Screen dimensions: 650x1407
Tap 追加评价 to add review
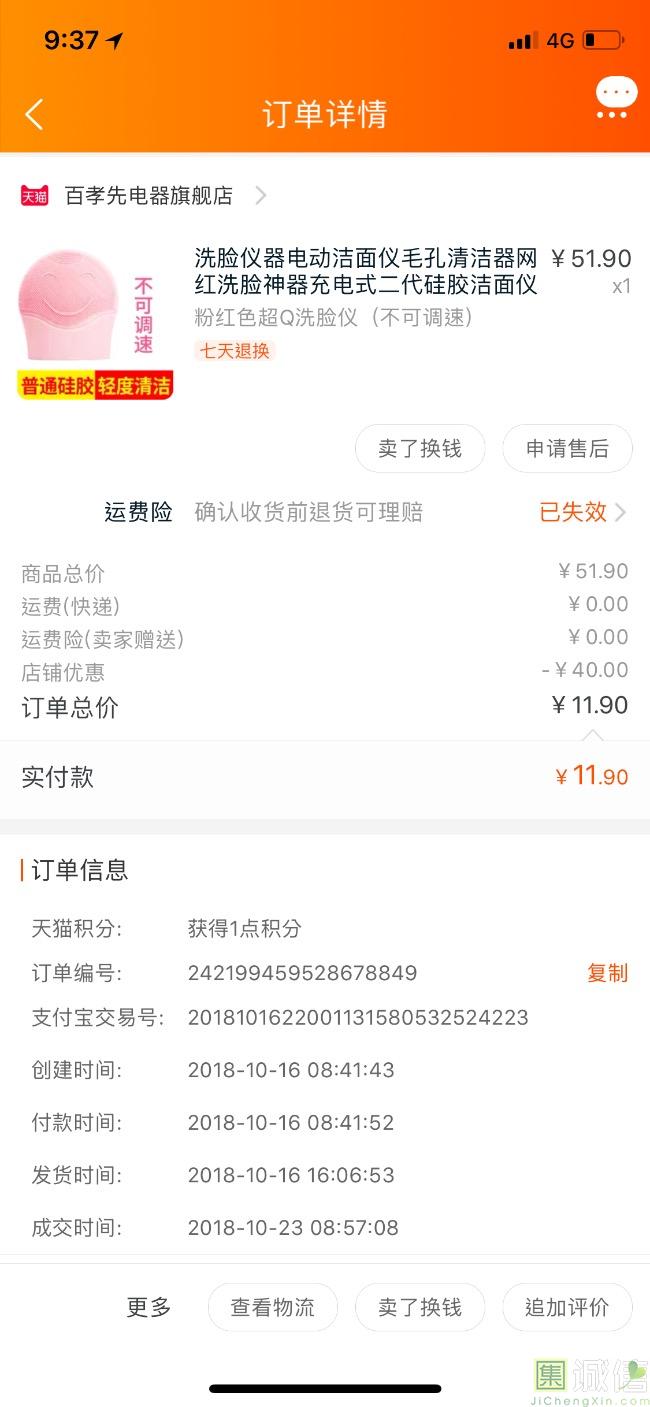pyautogui.click(x=567, y=1307)
